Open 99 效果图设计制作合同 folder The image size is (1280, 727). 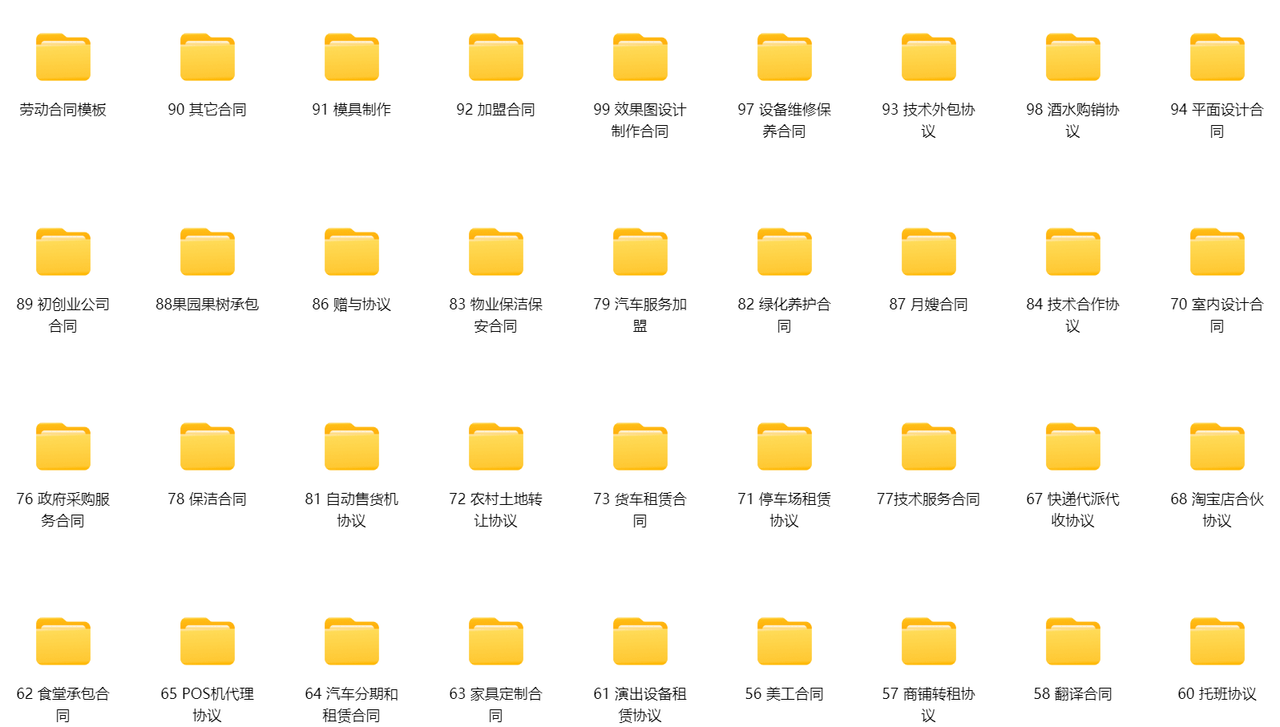point(640,58)
